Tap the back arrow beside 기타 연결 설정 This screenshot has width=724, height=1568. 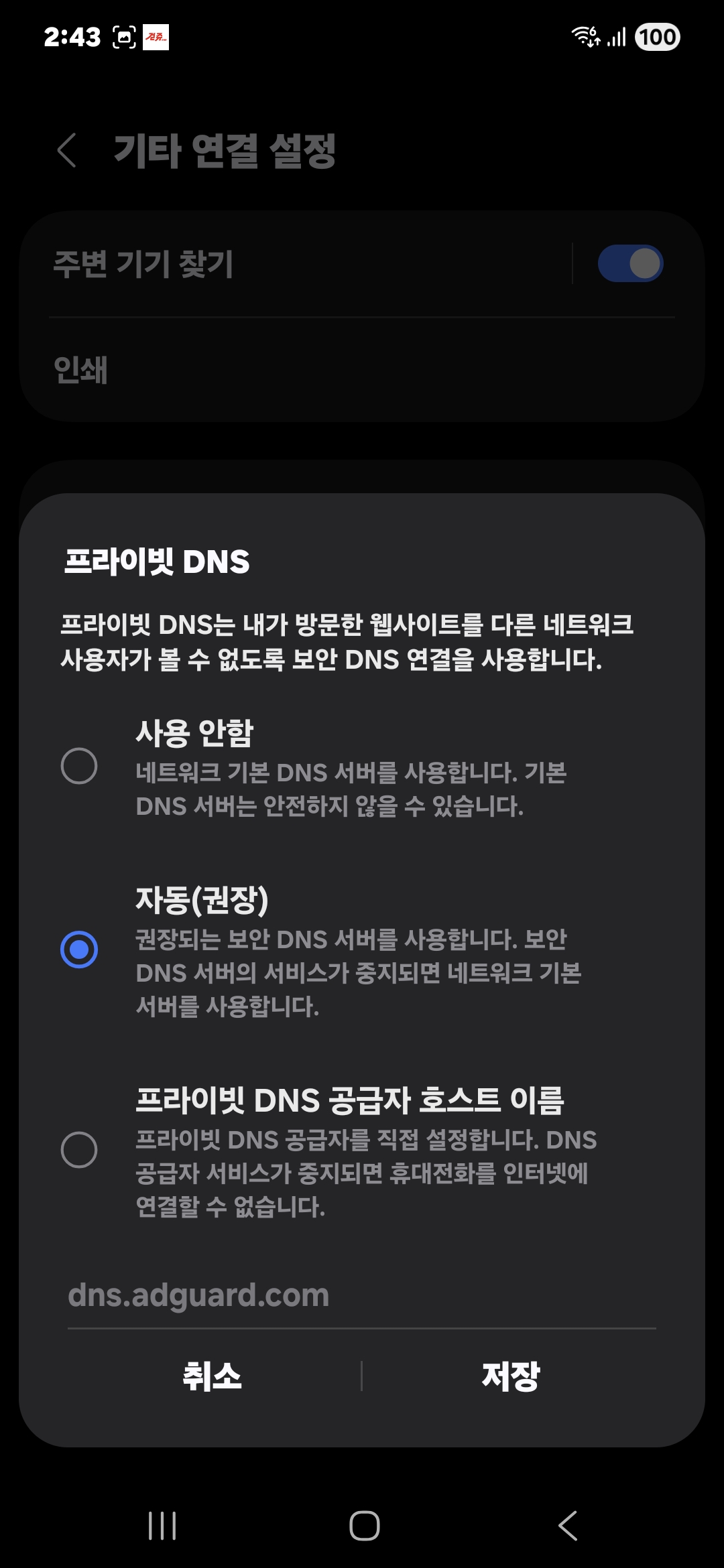pos(67,151)
